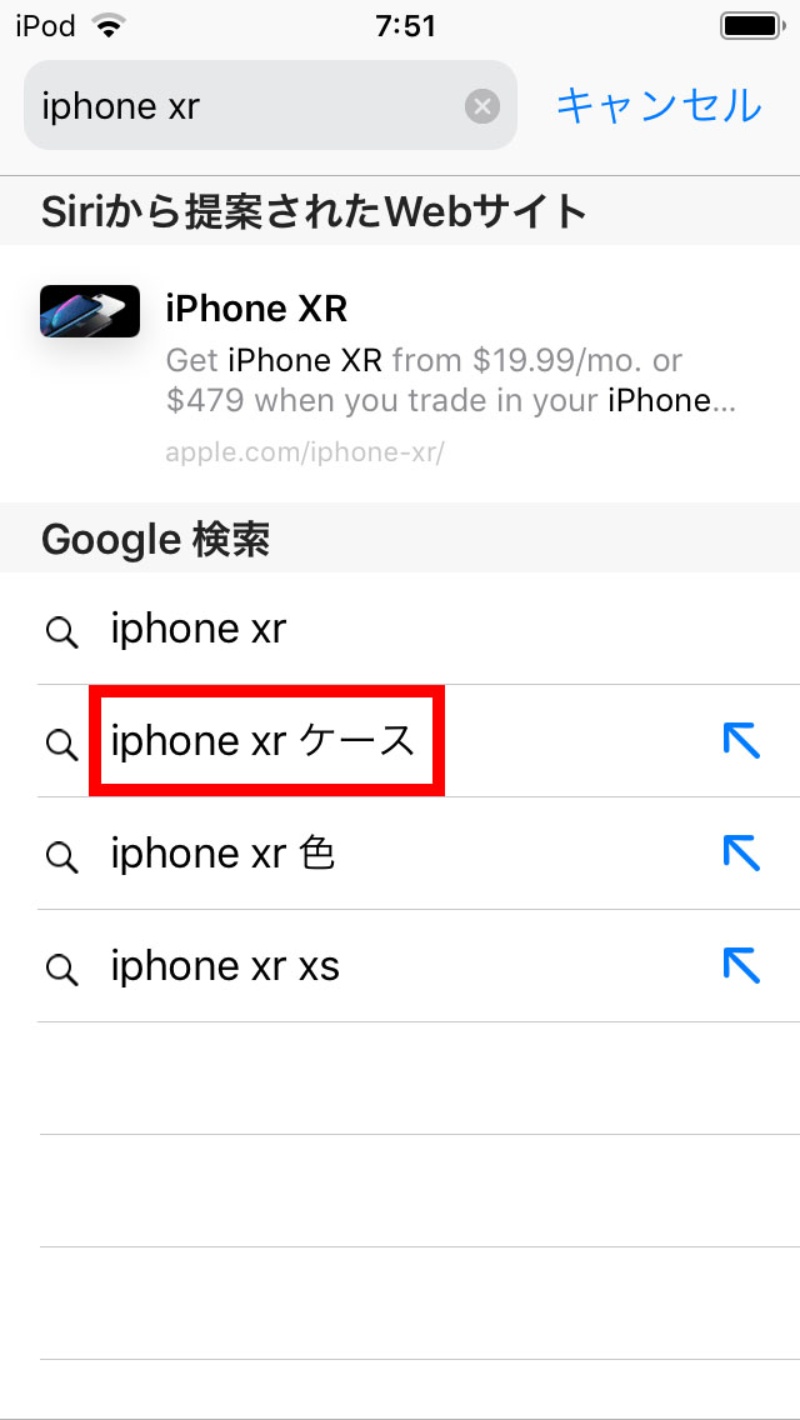Search Google for iphone xr

[x=198, y=630]
